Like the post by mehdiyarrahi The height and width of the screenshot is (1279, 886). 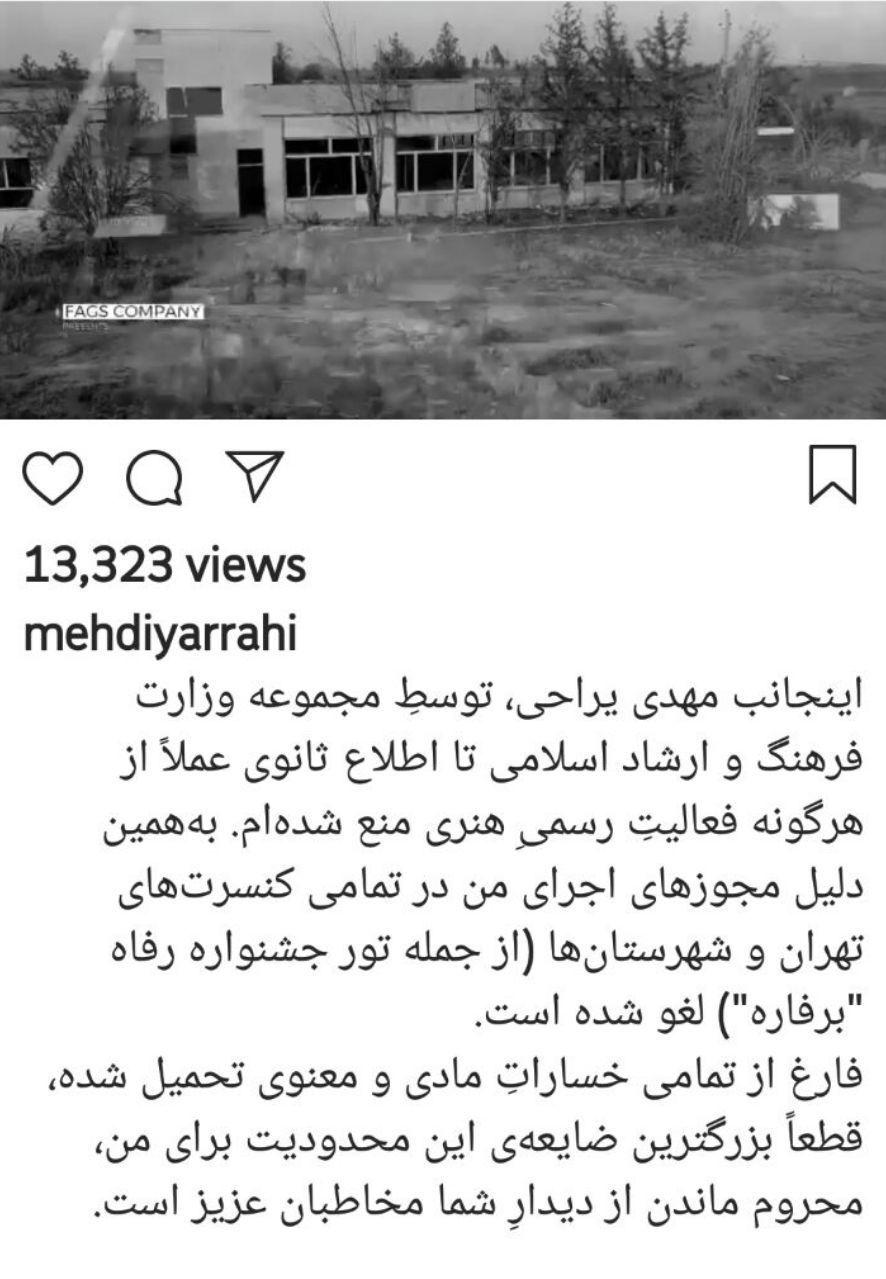coord(52,476)
